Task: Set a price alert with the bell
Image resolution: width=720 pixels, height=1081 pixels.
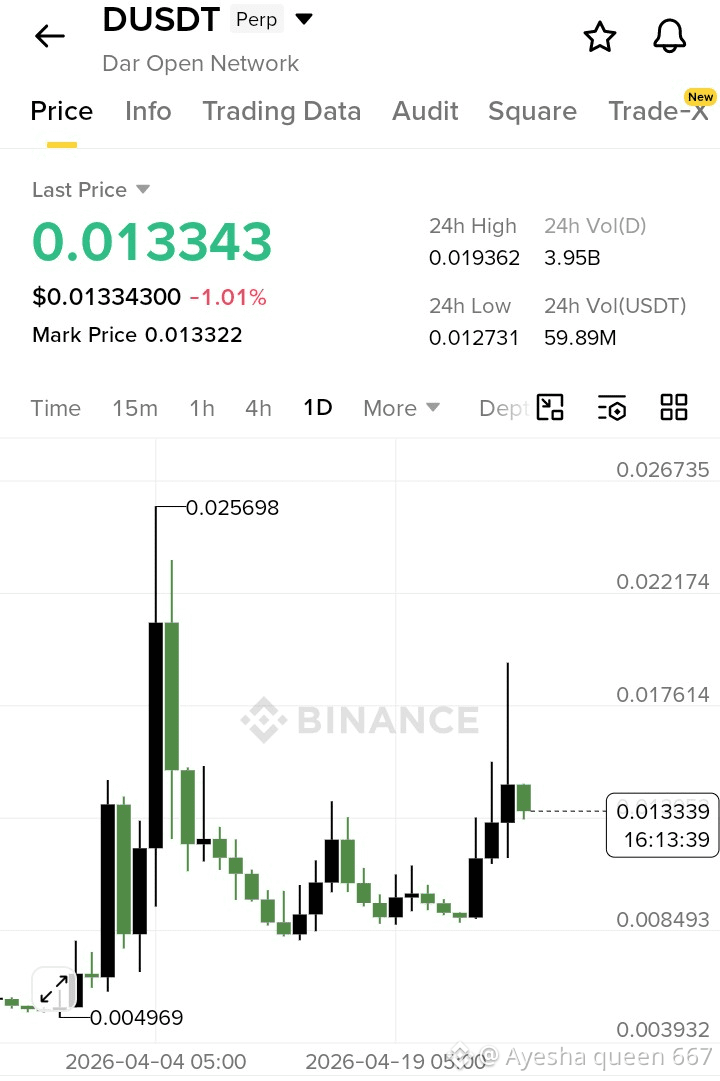Action: [669, 36]
